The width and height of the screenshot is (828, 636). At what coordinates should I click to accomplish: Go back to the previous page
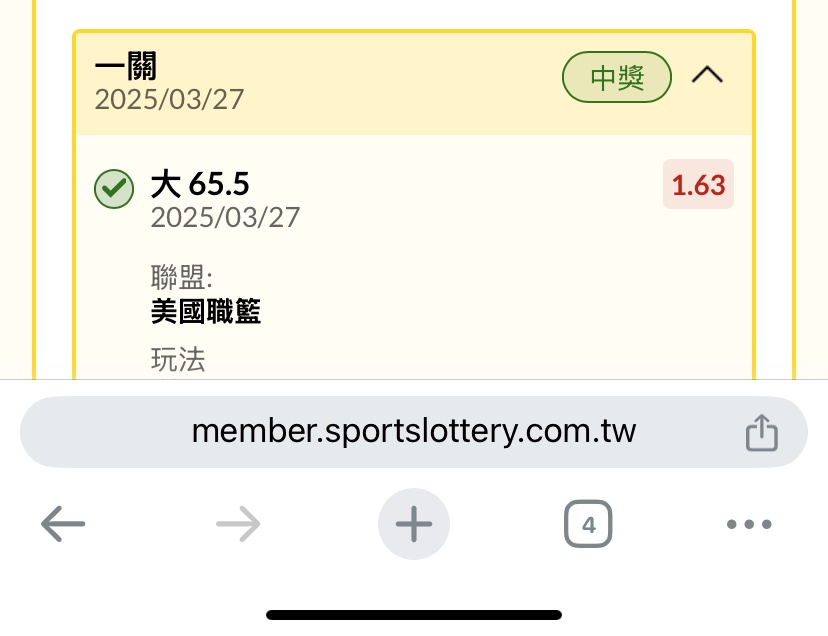[x=63, y=523]
